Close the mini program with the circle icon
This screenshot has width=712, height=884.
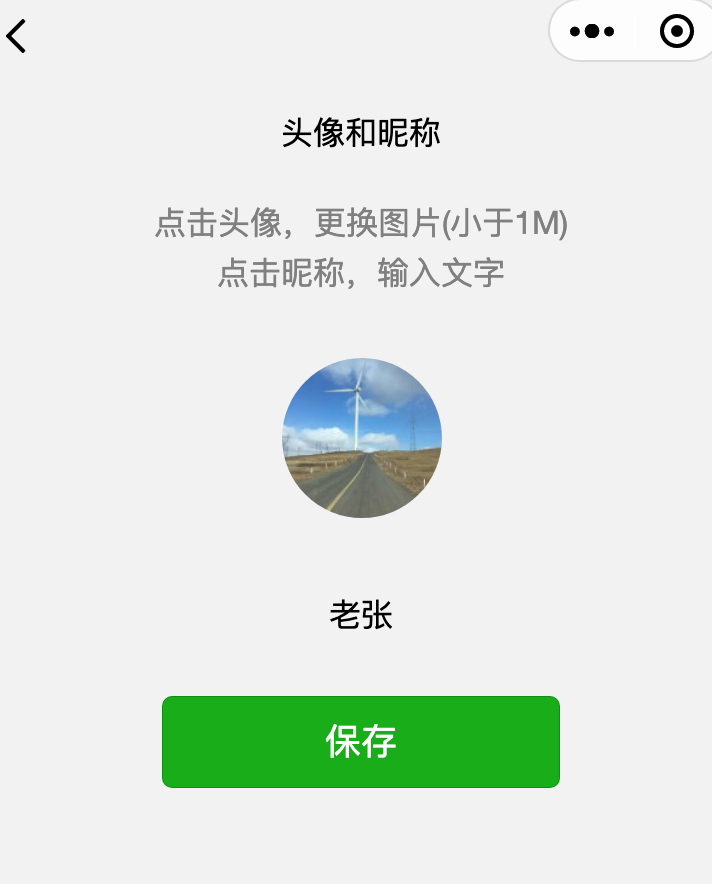pos(677,32)
